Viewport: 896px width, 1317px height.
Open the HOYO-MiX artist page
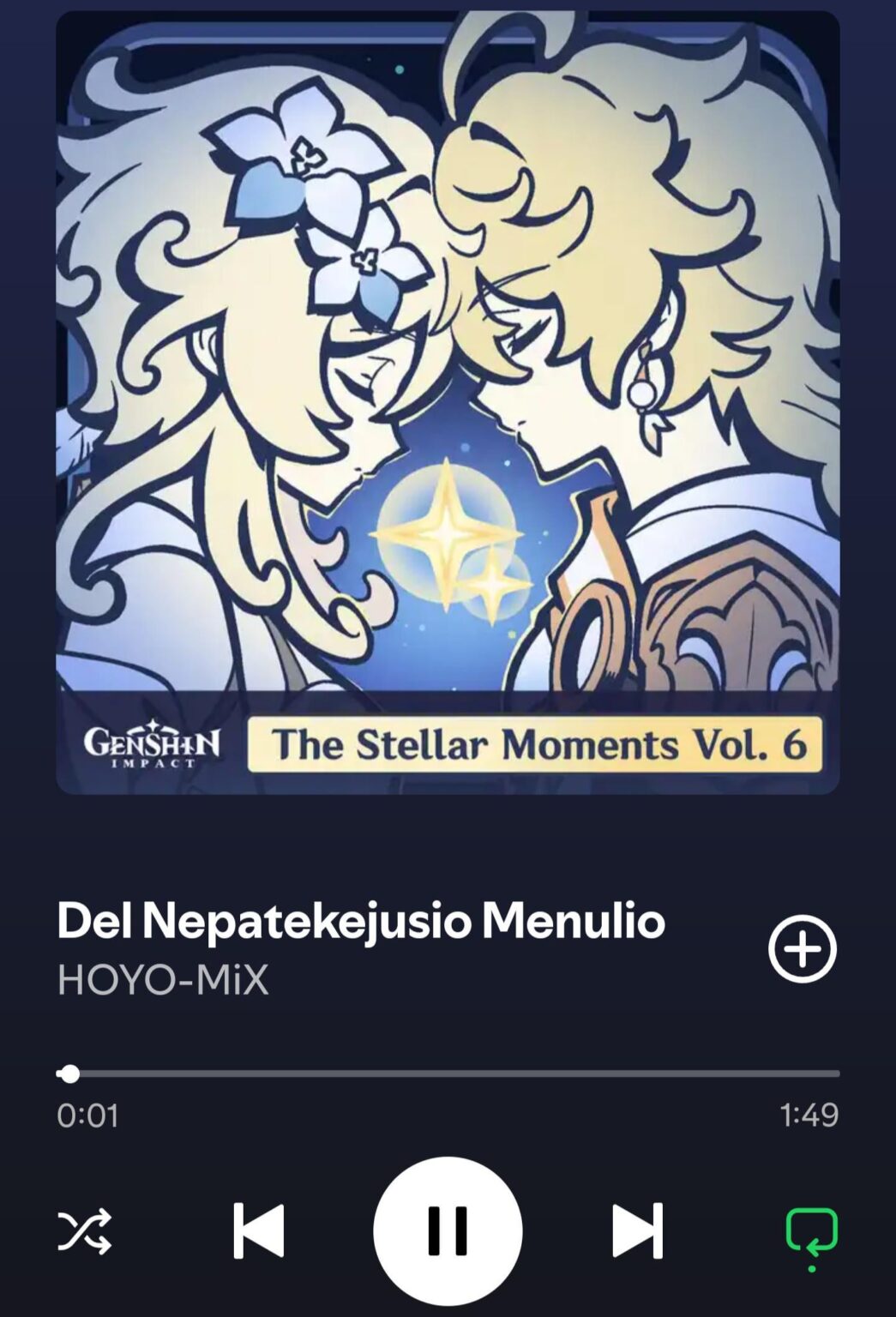click(163, 979)
